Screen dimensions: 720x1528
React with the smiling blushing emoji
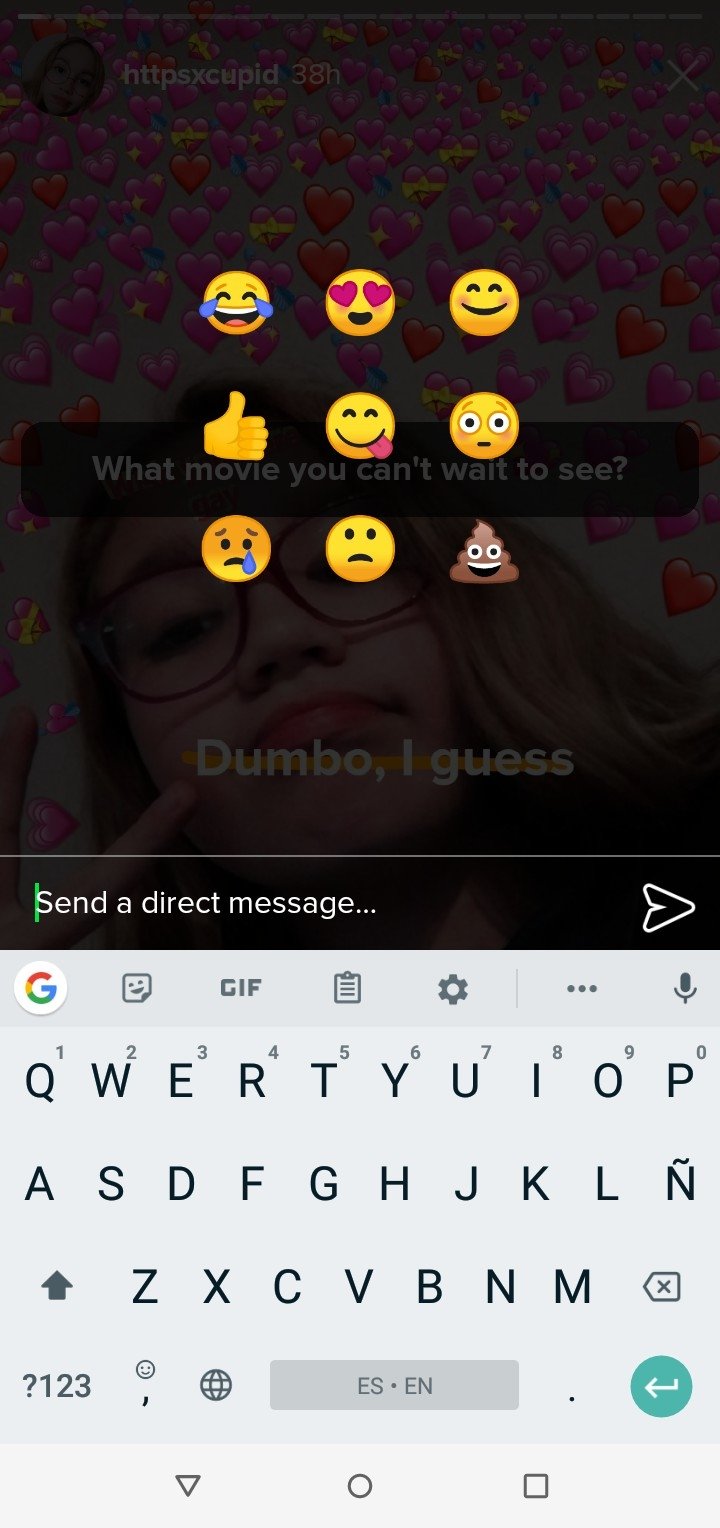(x=484, y=303)
